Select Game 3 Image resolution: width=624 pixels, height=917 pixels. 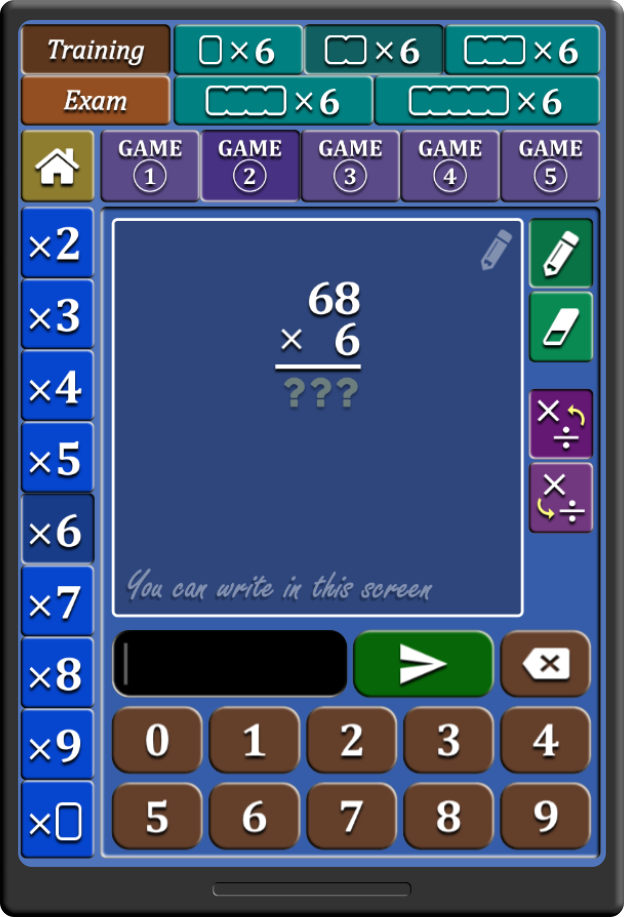coord(350,165)
